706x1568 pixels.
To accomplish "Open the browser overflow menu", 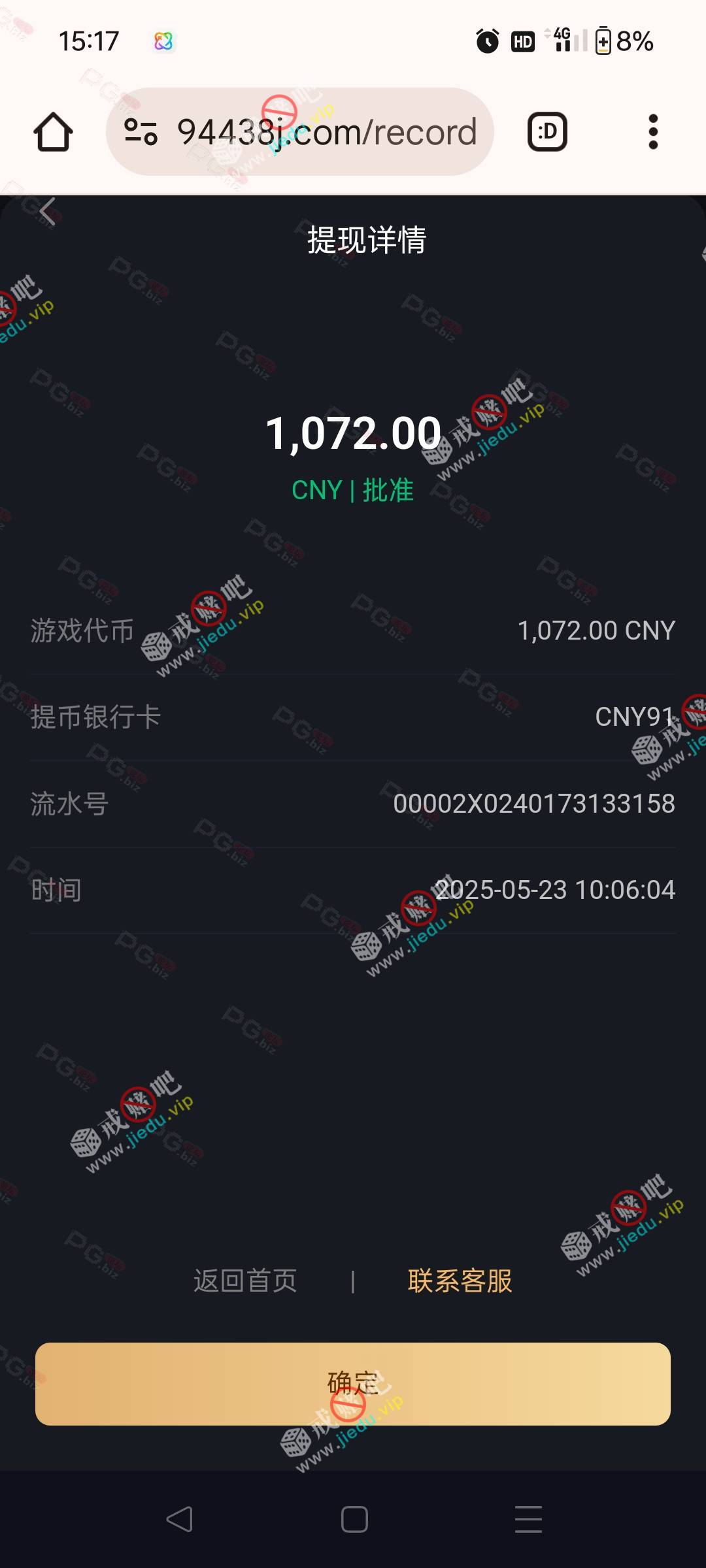I will [x=652, y=132].
